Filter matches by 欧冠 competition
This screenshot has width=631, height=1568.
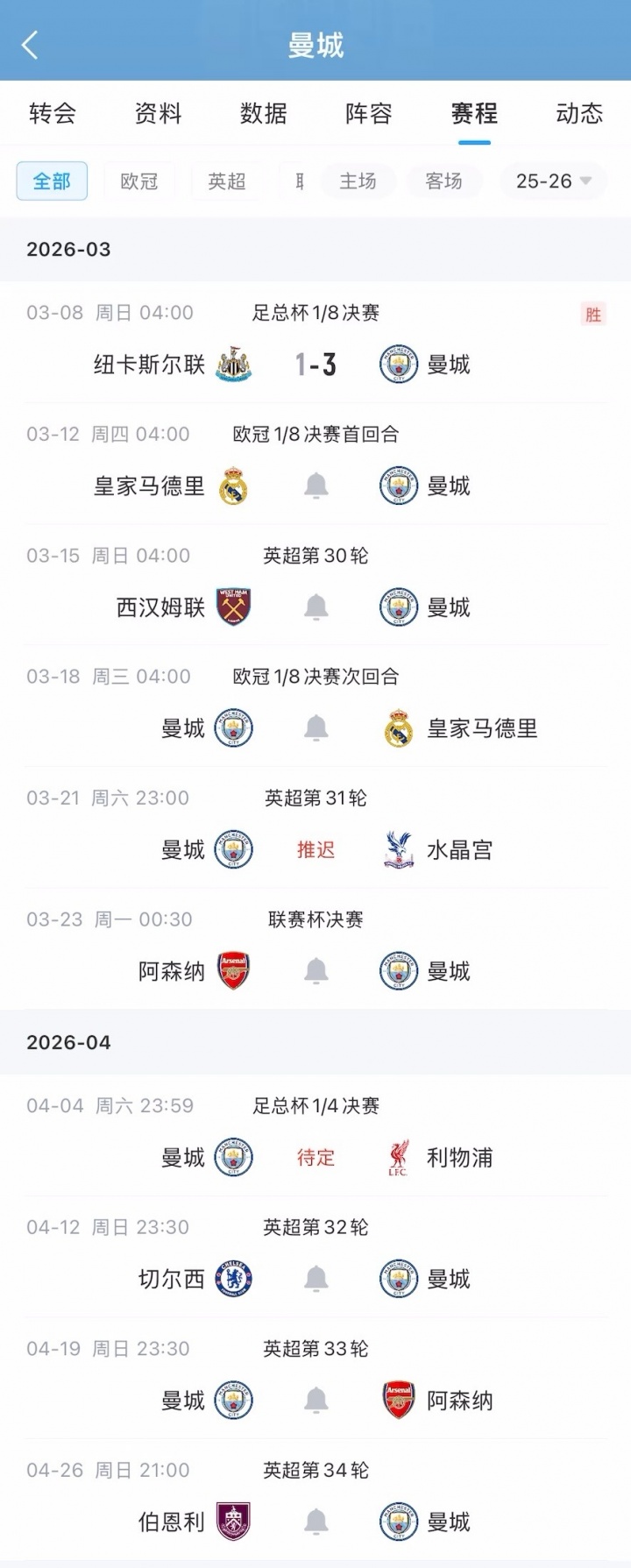pyautogui.click(x=138, y=181)
